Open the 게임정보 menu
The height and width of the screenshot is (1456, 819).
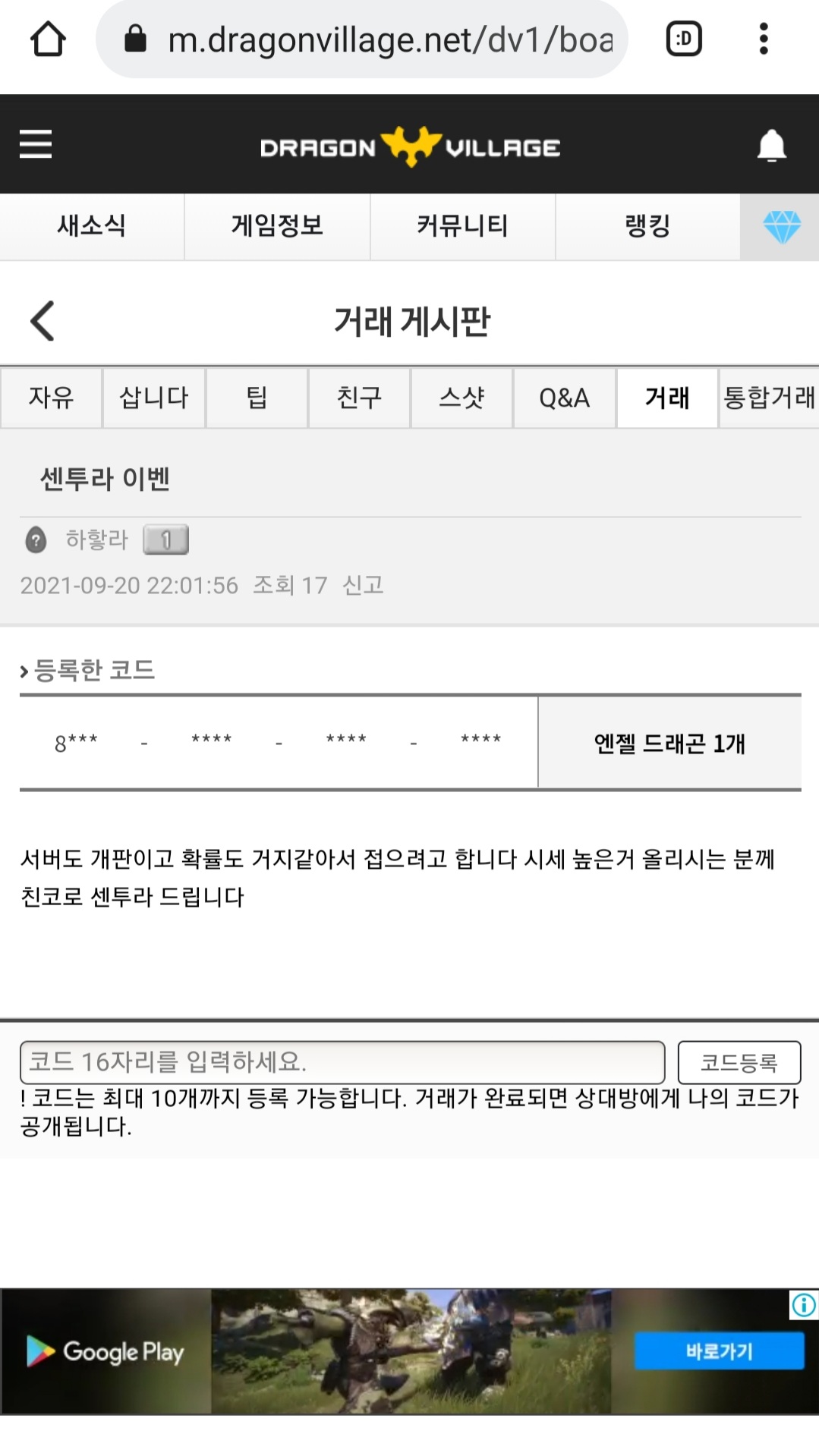(x=277, y=226)
